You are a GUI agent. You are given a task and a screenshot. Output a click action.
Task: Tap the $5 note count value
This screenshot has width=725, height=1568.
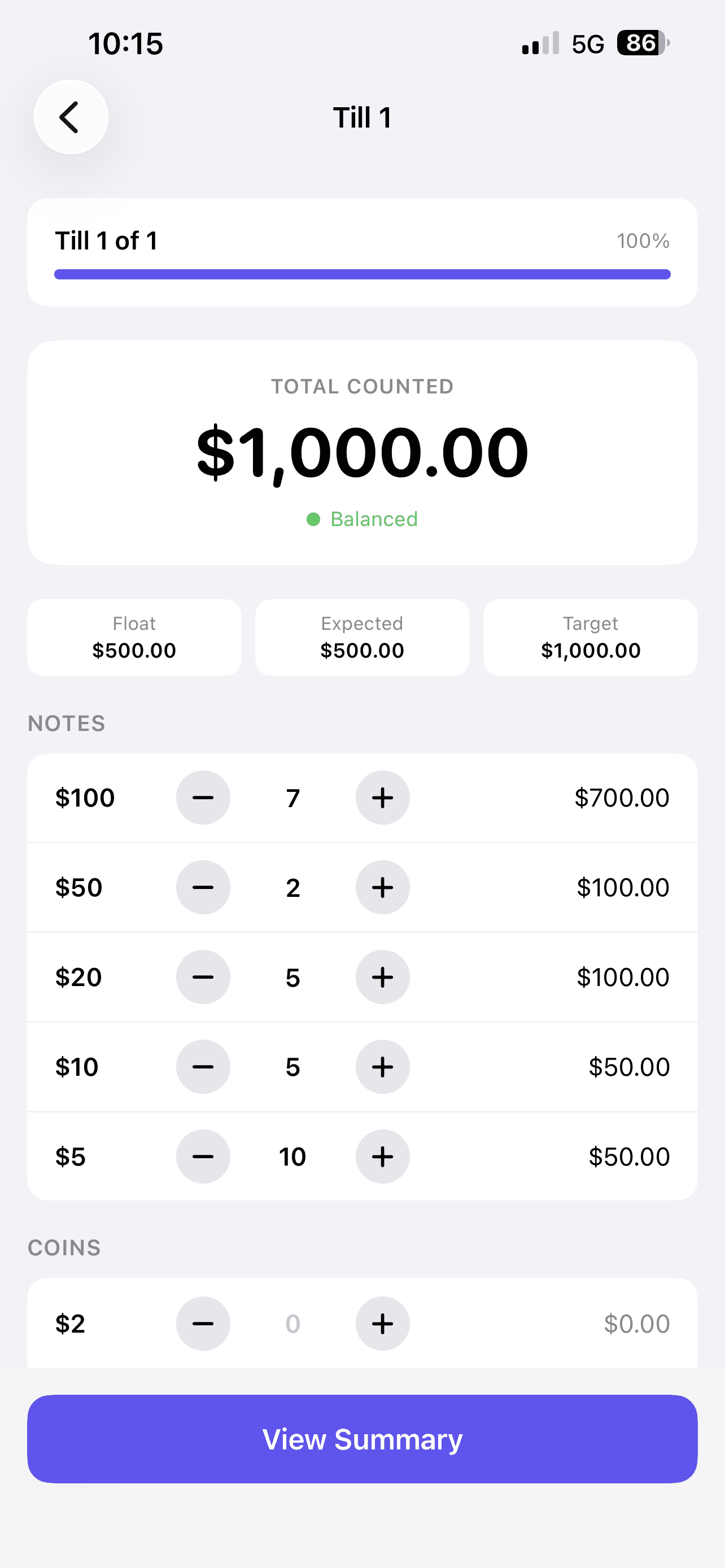coord(293,1156)
